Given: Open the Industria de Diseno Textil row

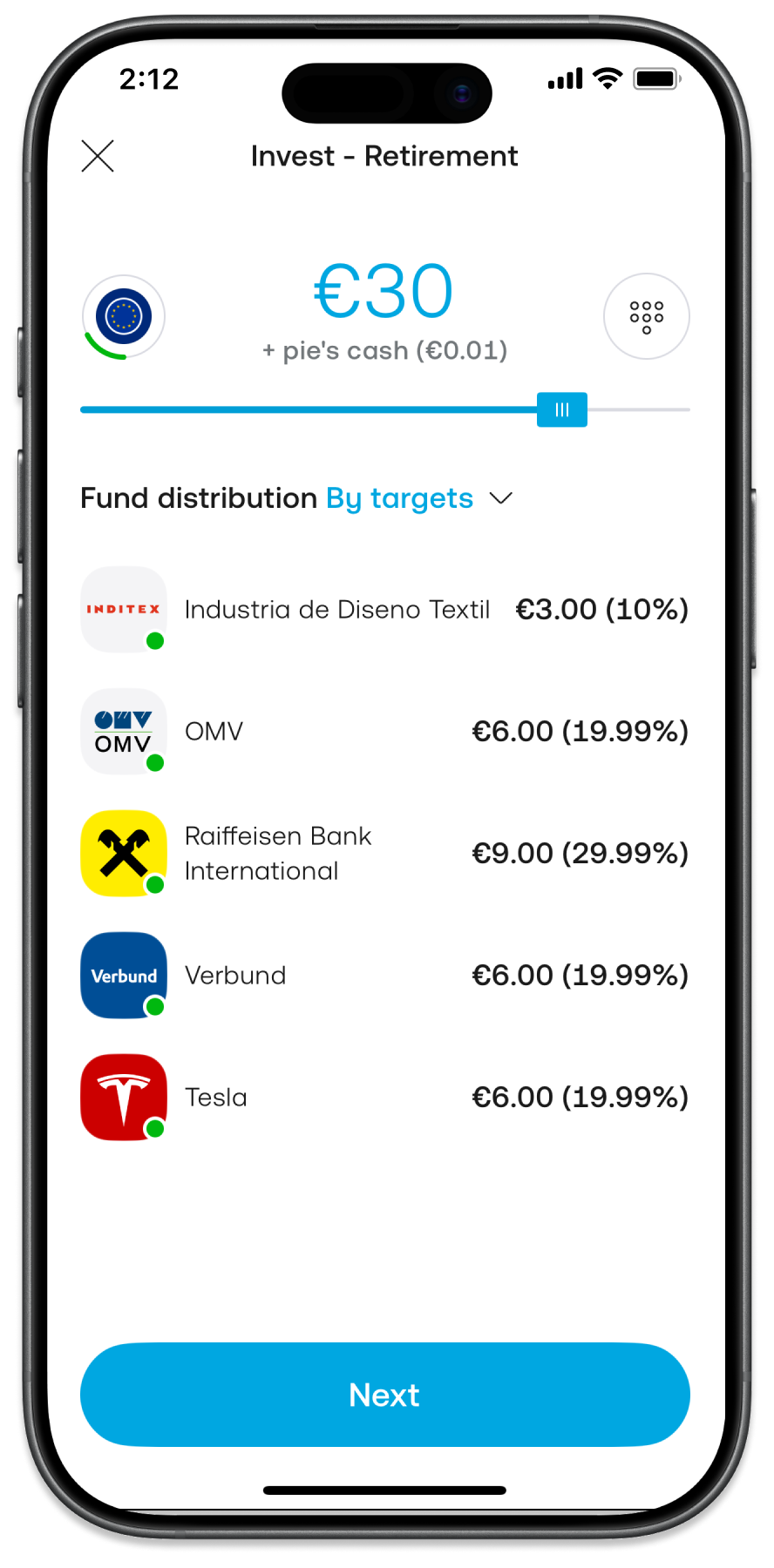Looking at the screenshot, I should 384,610.
